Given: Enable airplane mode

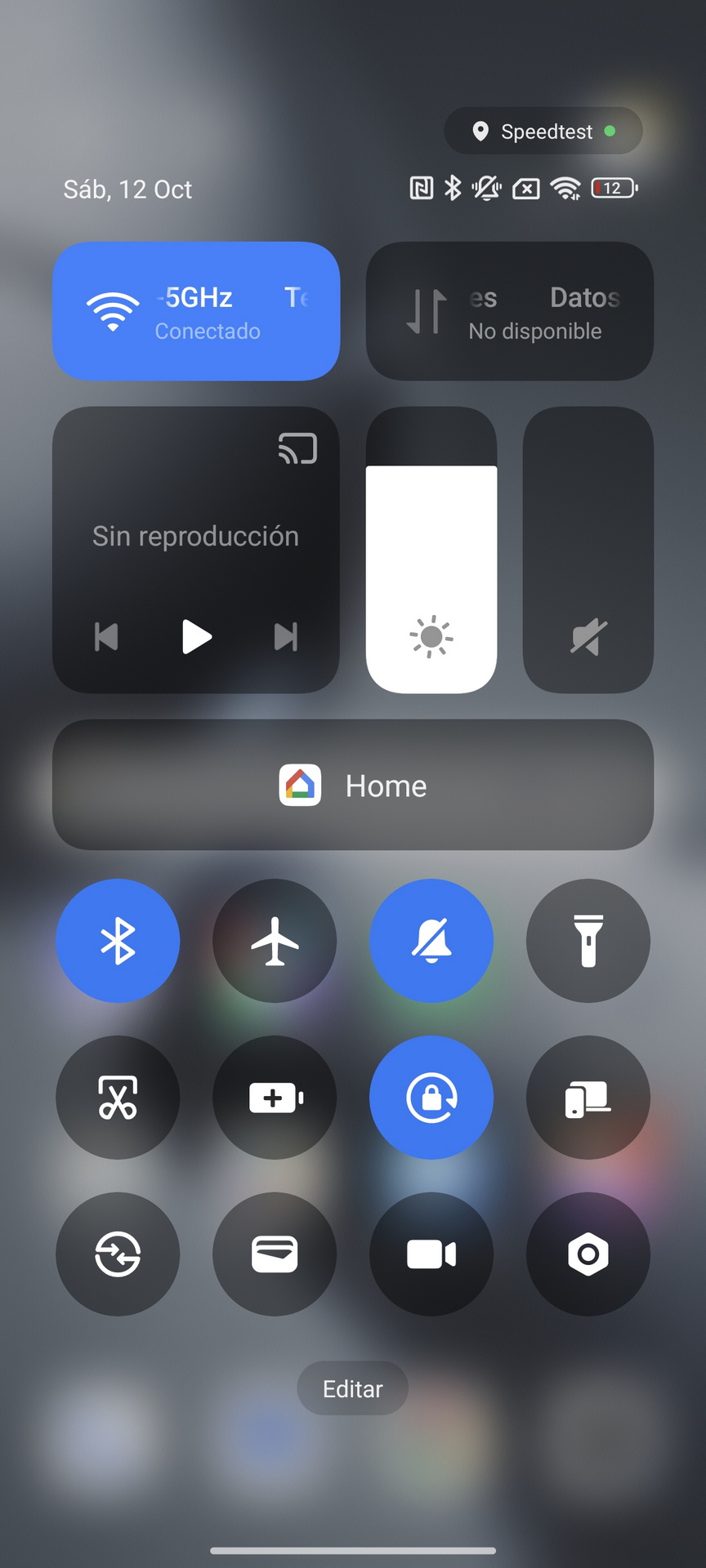Looking at the screenshot, I should (275, 941).
